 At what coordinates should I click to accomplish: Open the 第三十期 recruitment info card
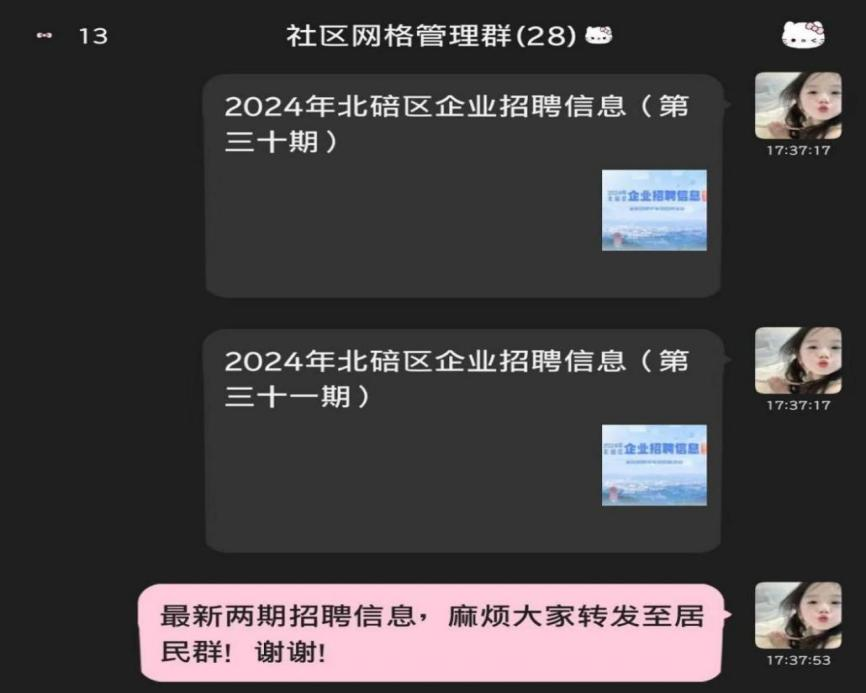463,186
